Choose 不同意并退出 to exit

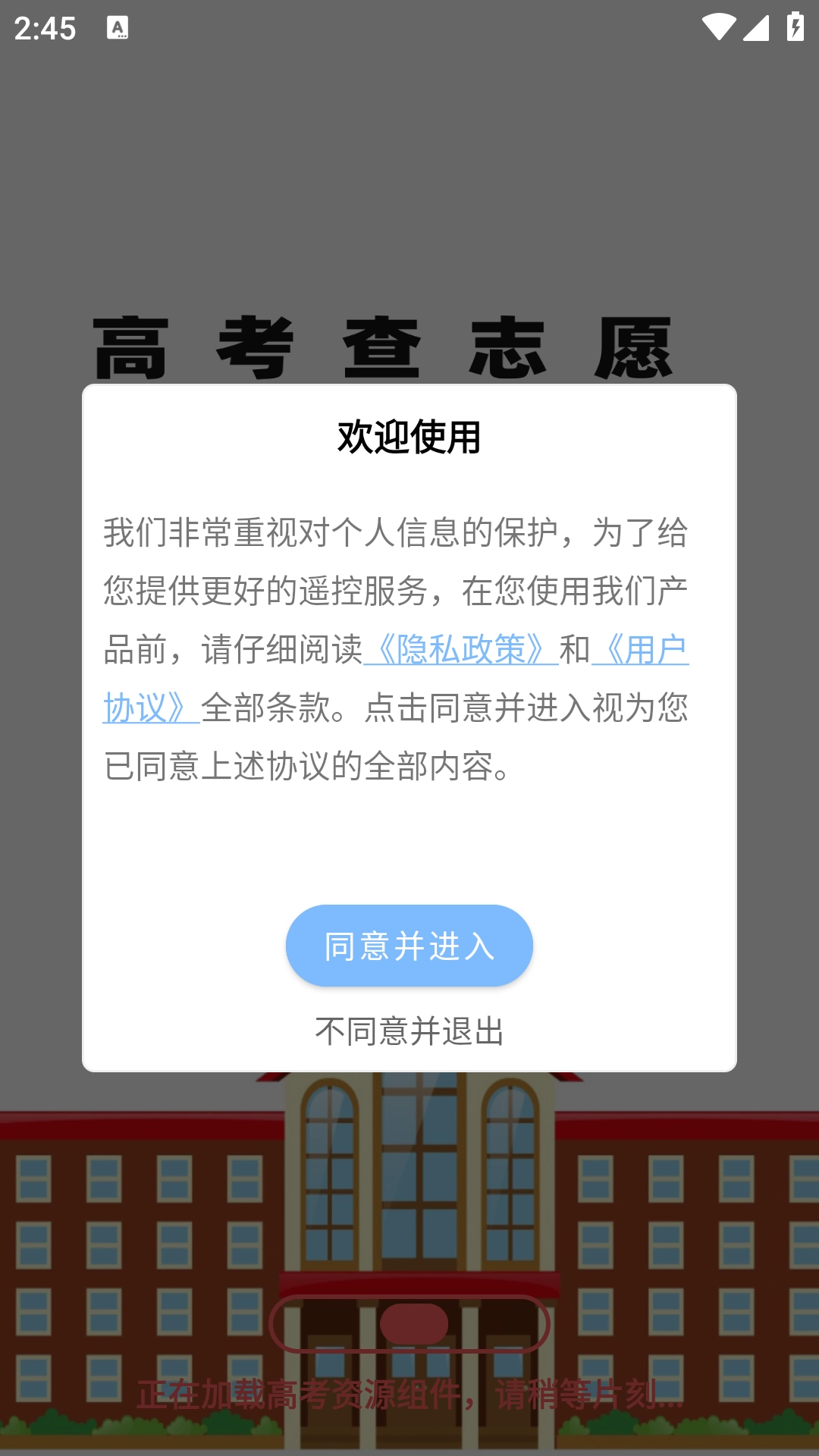409,1031
